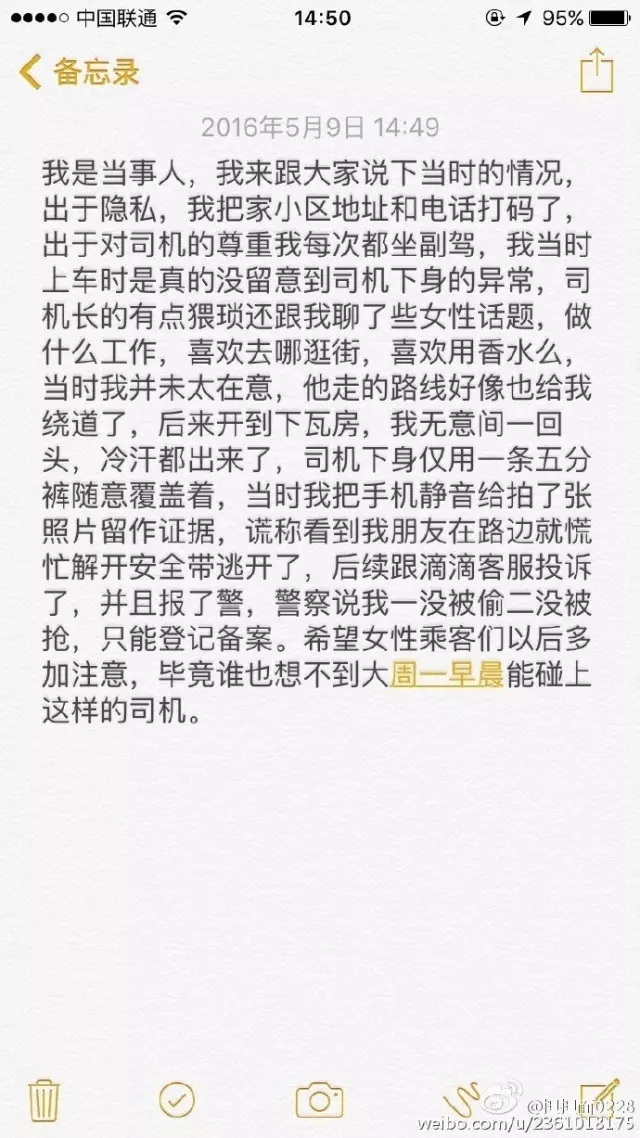This screenshot has height=1138, width=640.
Task: Delete this note with the trash icon
Action: tap(42, 1099)
